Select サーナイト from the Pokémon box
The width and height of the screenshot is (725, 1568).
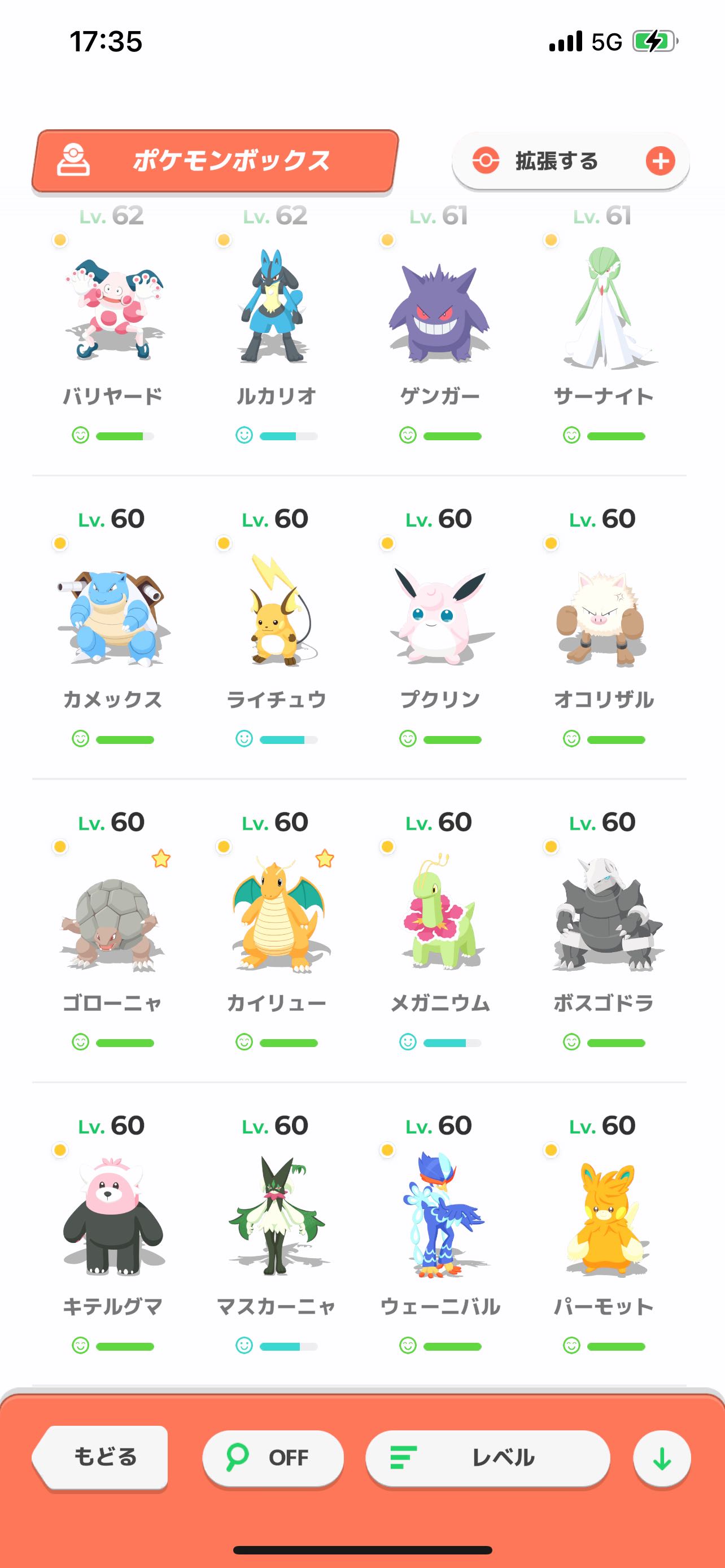(x=602, y=310)
